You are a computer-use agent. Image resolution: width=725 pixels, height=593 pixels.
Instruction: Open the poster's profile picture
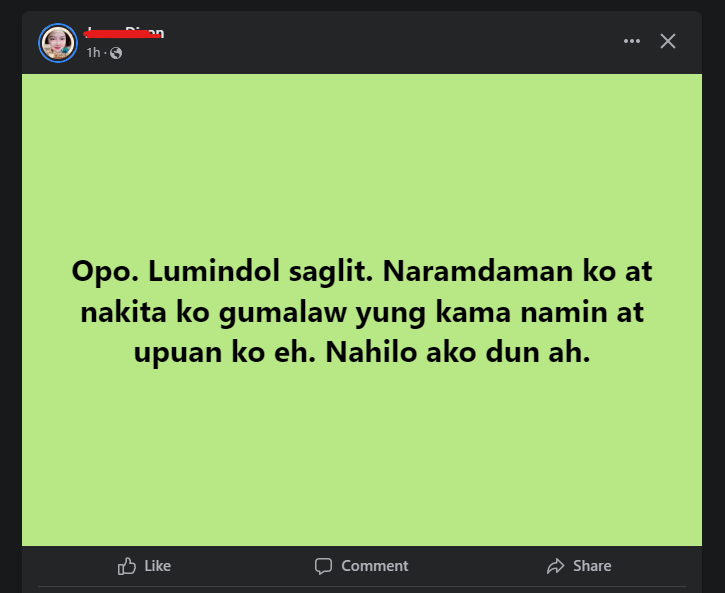[x=58, y=42]
